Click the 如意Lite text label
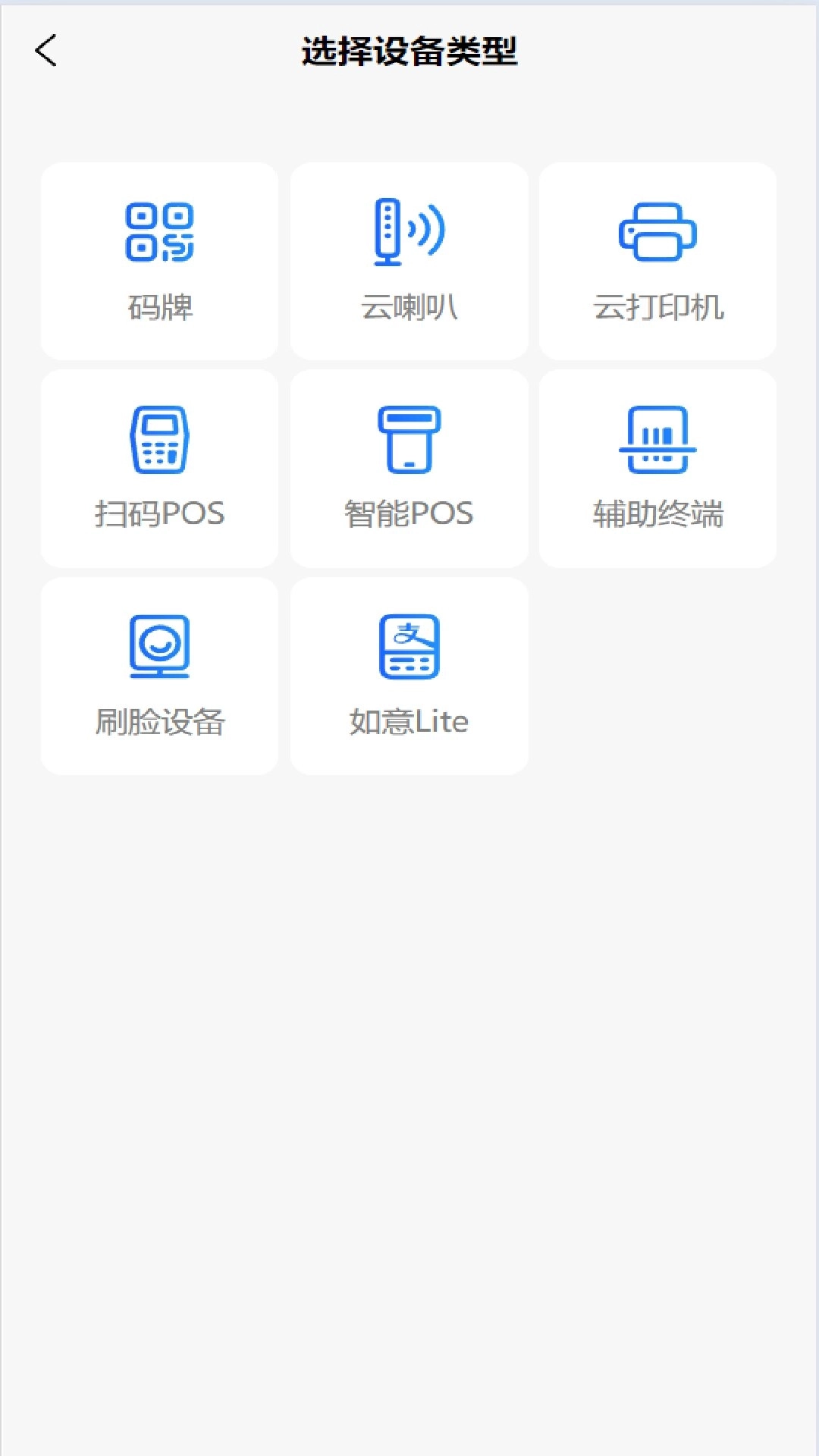The image size is (819, 1456). click(409, 721)
